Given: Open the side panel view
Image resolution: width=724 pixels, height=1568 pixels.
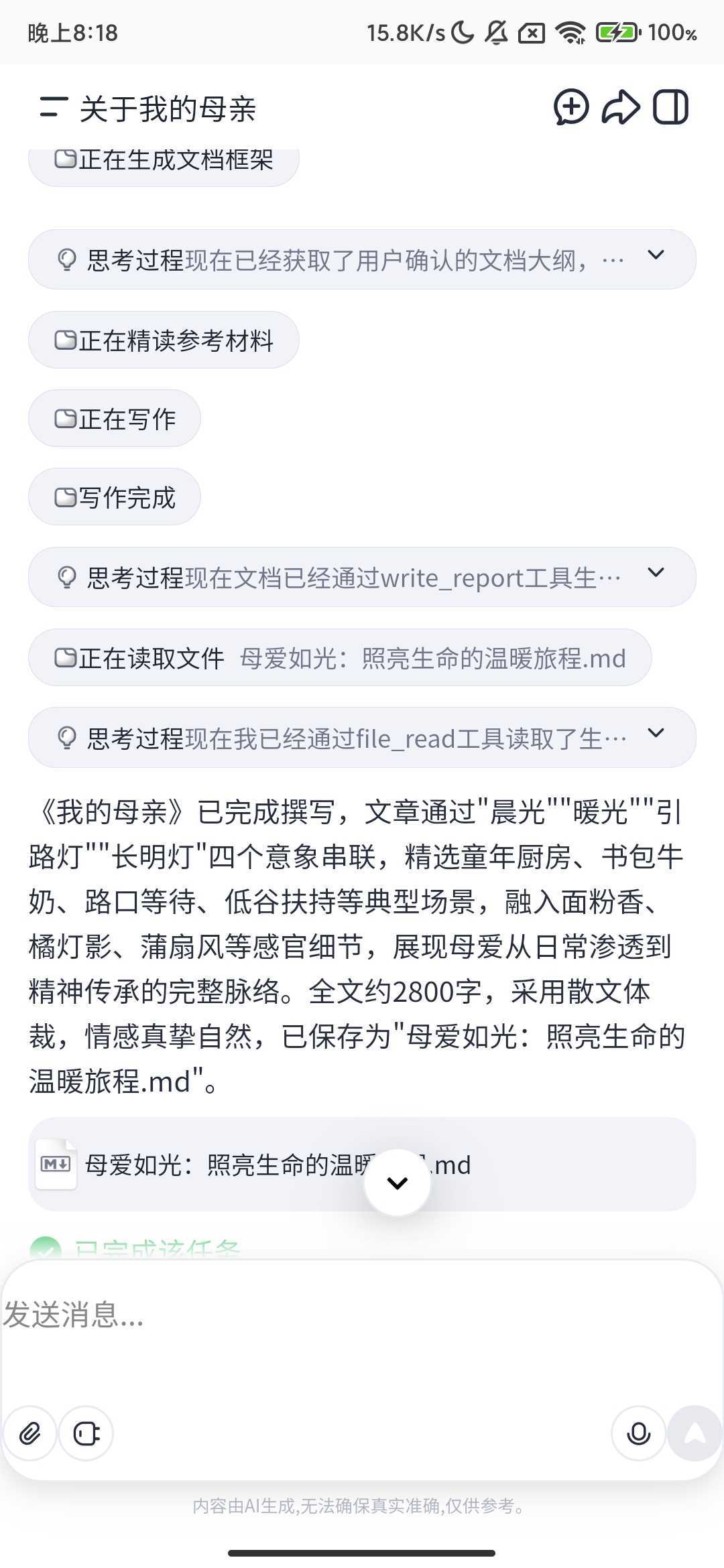Looking at the screenshot, I should [670, 107].
